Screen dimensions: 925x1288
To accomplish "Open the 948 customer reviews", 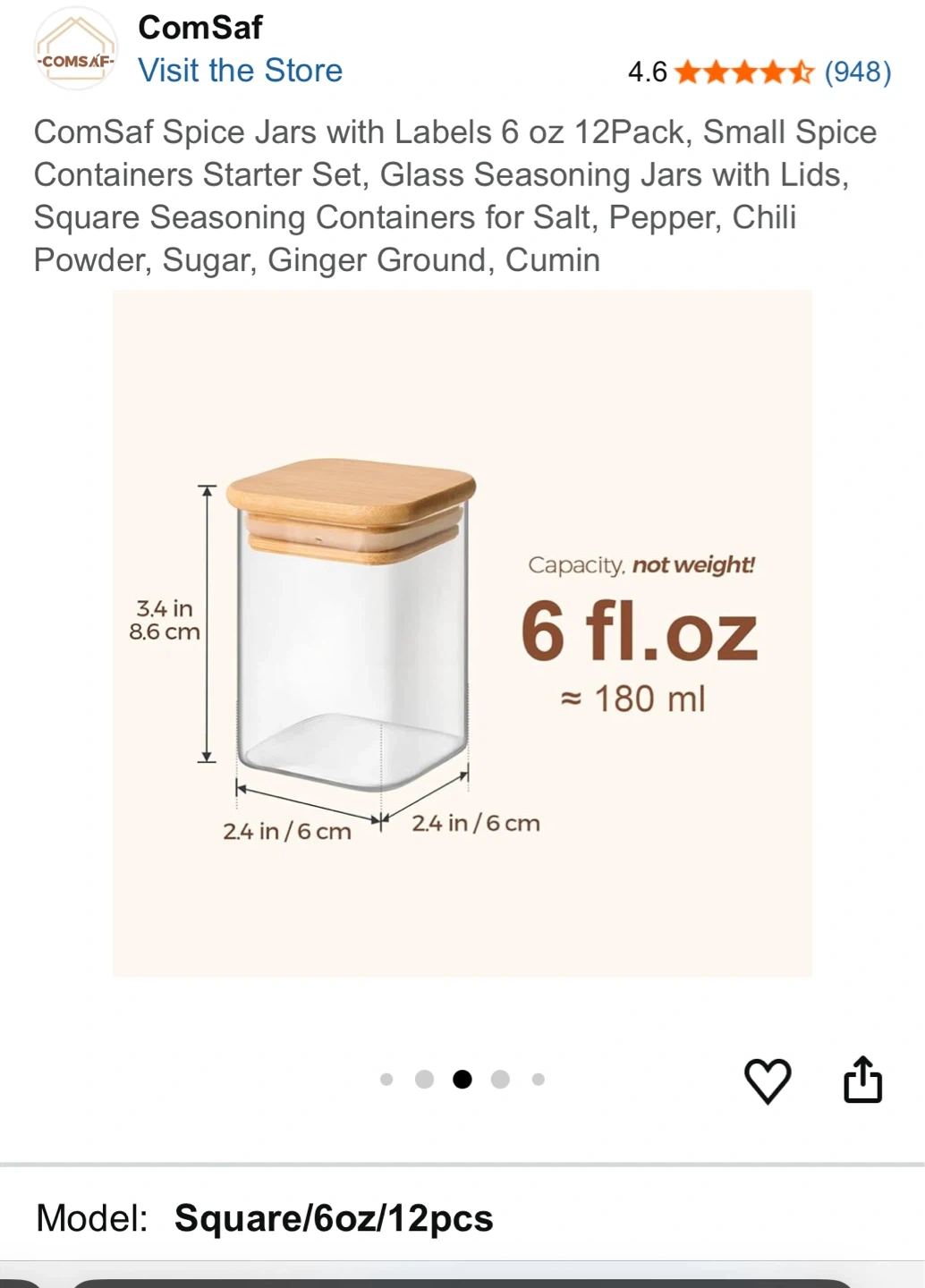I will (x=857, y=72).
